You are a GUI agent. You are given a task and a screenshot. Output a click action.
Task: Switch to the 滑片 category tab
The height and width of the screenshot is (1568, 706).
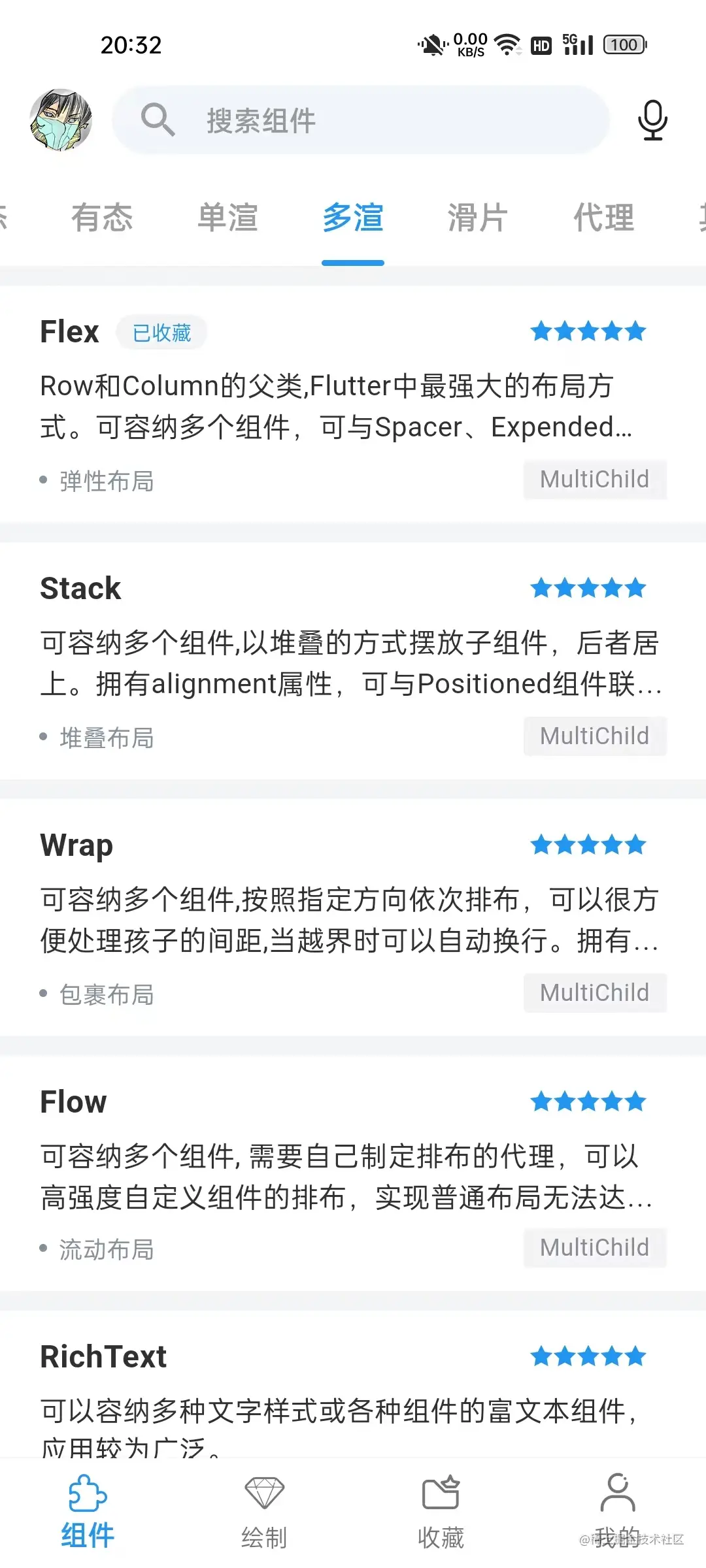pos(477,218)
